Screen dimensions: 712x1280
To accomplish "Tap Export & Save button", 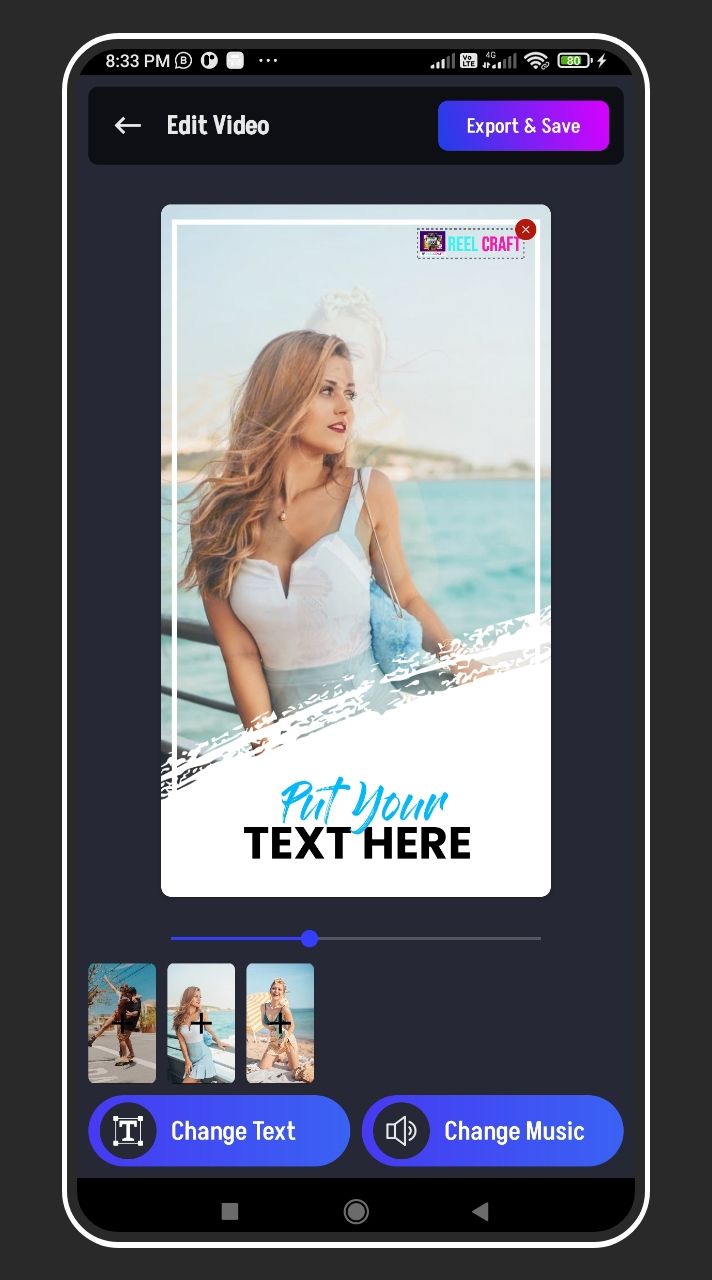I will pos(523,126).
